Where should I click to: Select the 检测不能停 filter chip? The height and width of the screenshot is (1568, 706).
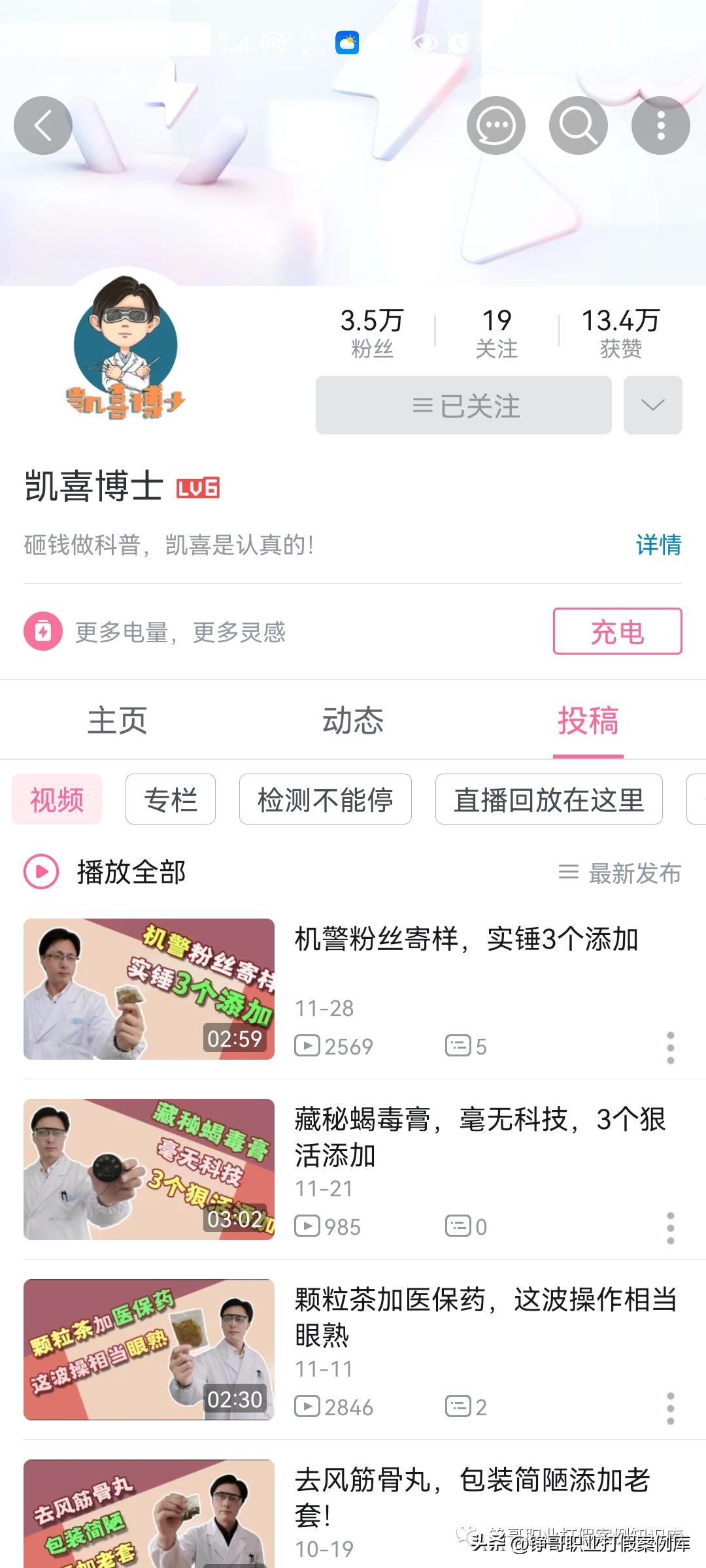point(326,799)
